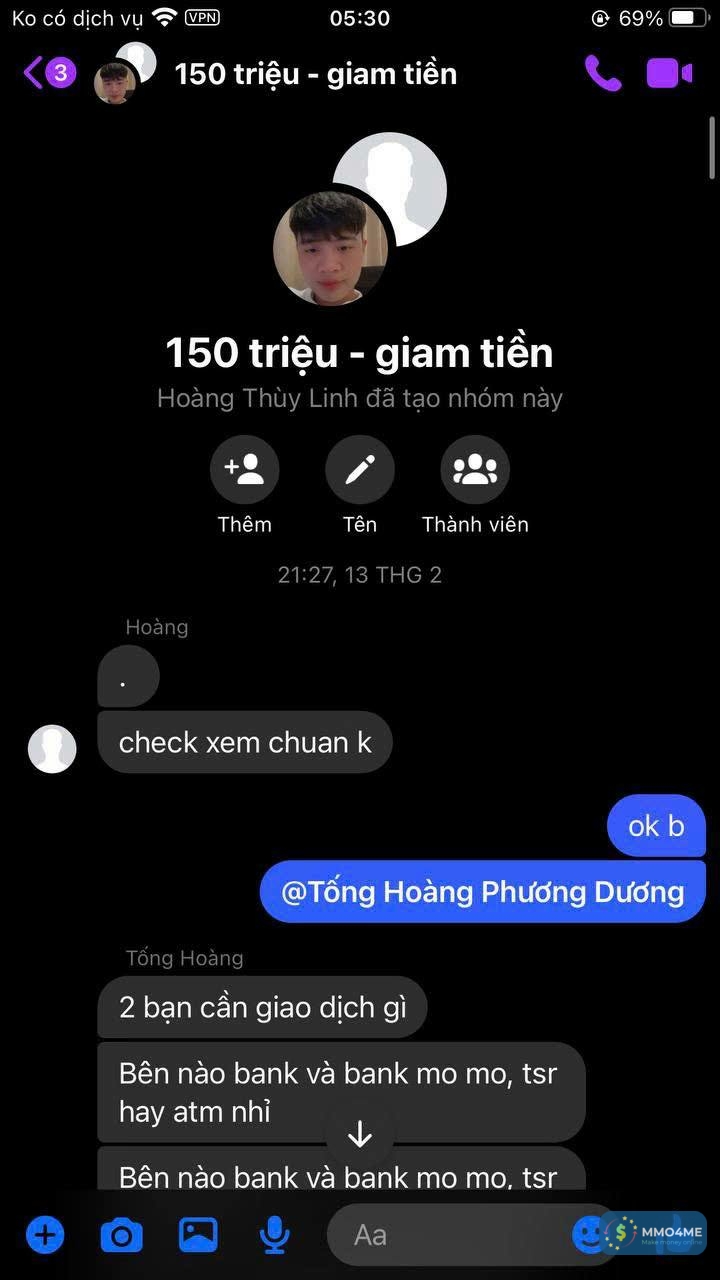Start a video call with the group
This screenshot has height=1280, width=720.
pyautogui.click(x=669, y=73)
